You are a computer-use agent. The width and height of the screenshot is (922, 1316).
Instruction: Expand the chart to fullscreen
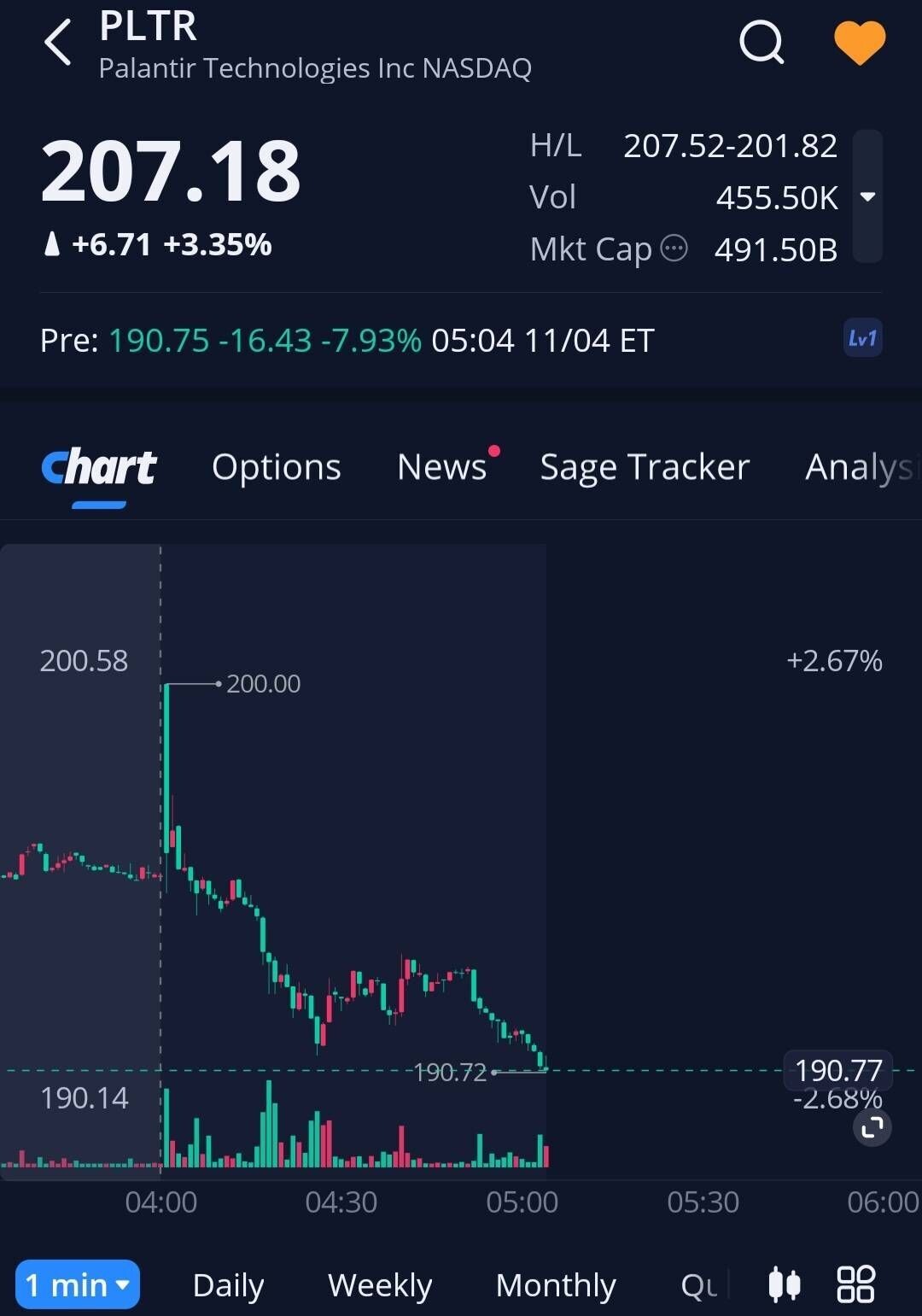(x=872, y=1127)
